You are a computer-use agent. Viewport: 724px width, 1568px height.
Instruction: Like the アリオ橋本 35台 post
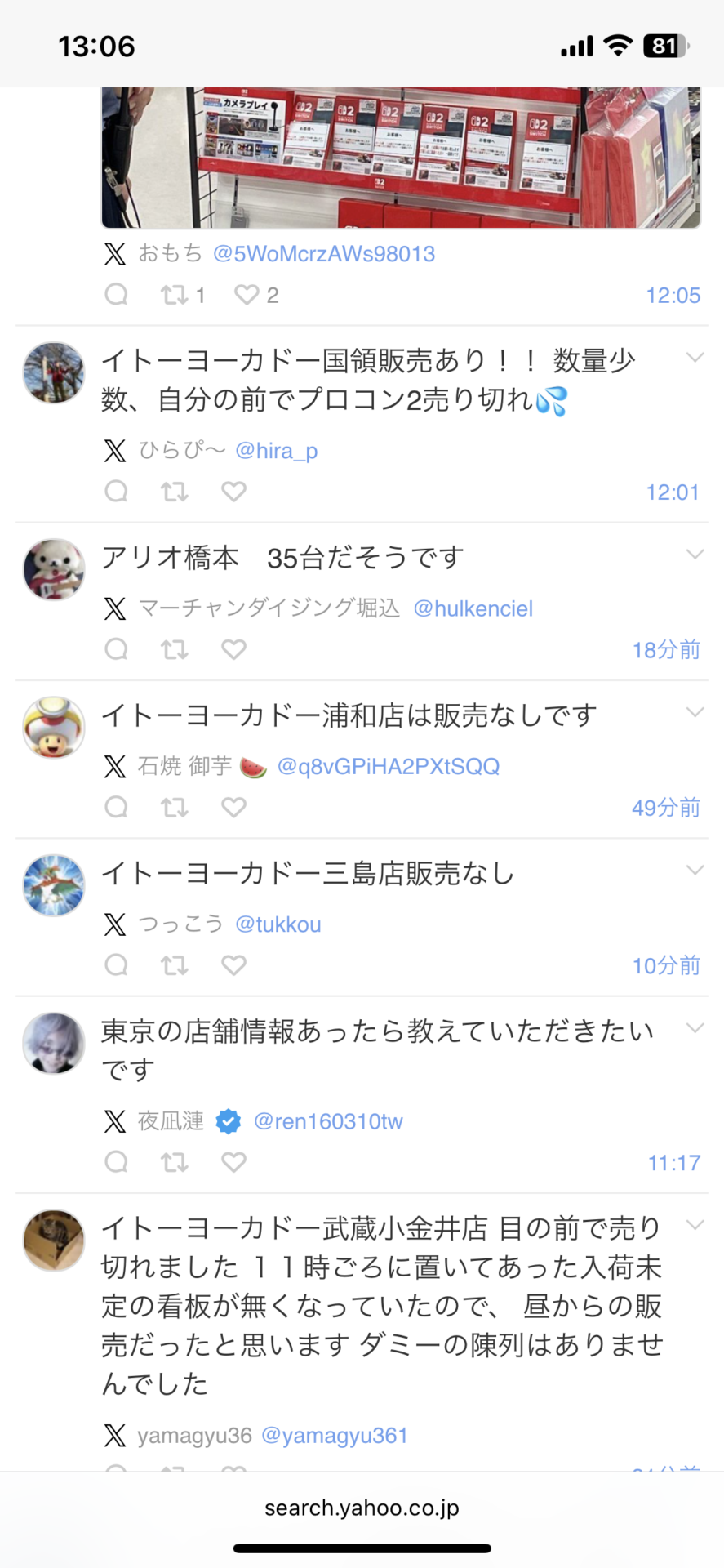pyautogui.click(x=233, y=649)
